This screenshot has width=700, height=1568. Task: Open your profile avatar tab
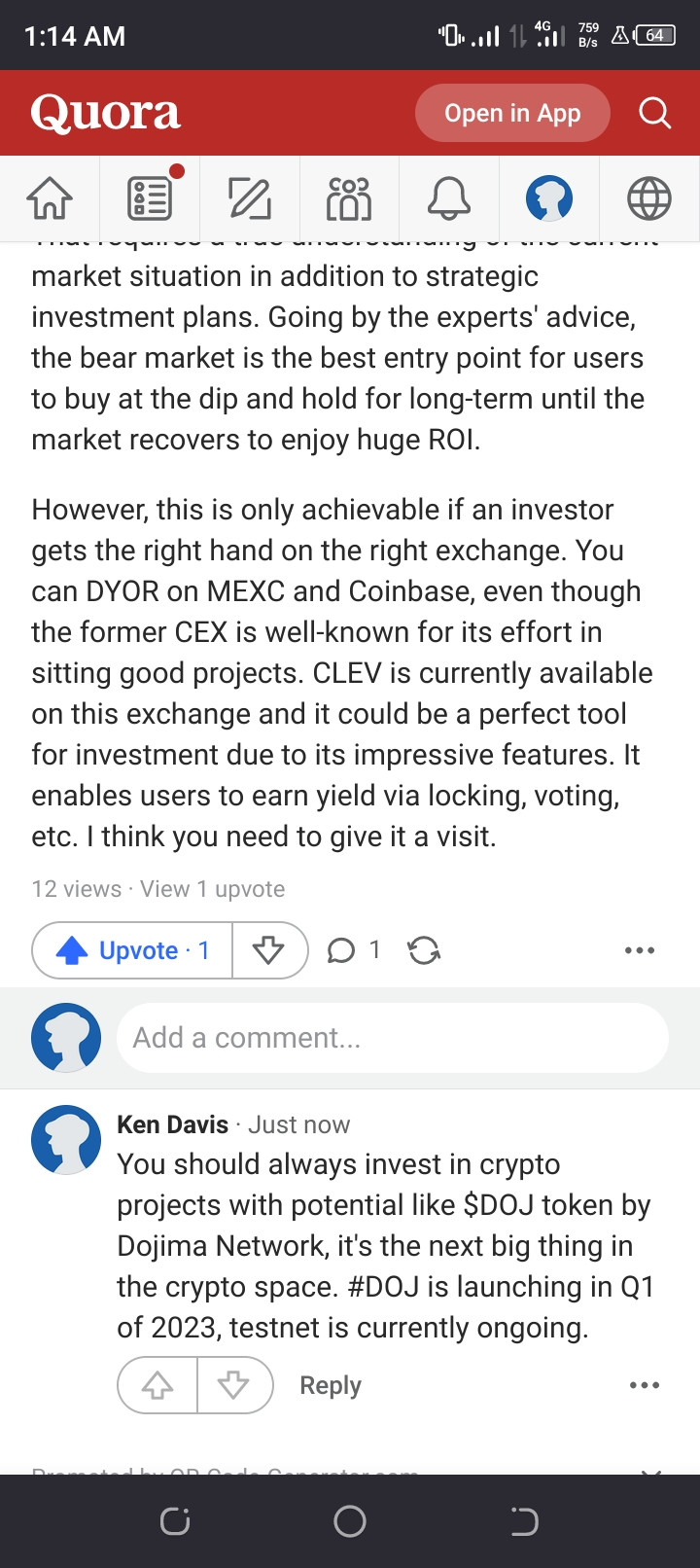(549, 198)
